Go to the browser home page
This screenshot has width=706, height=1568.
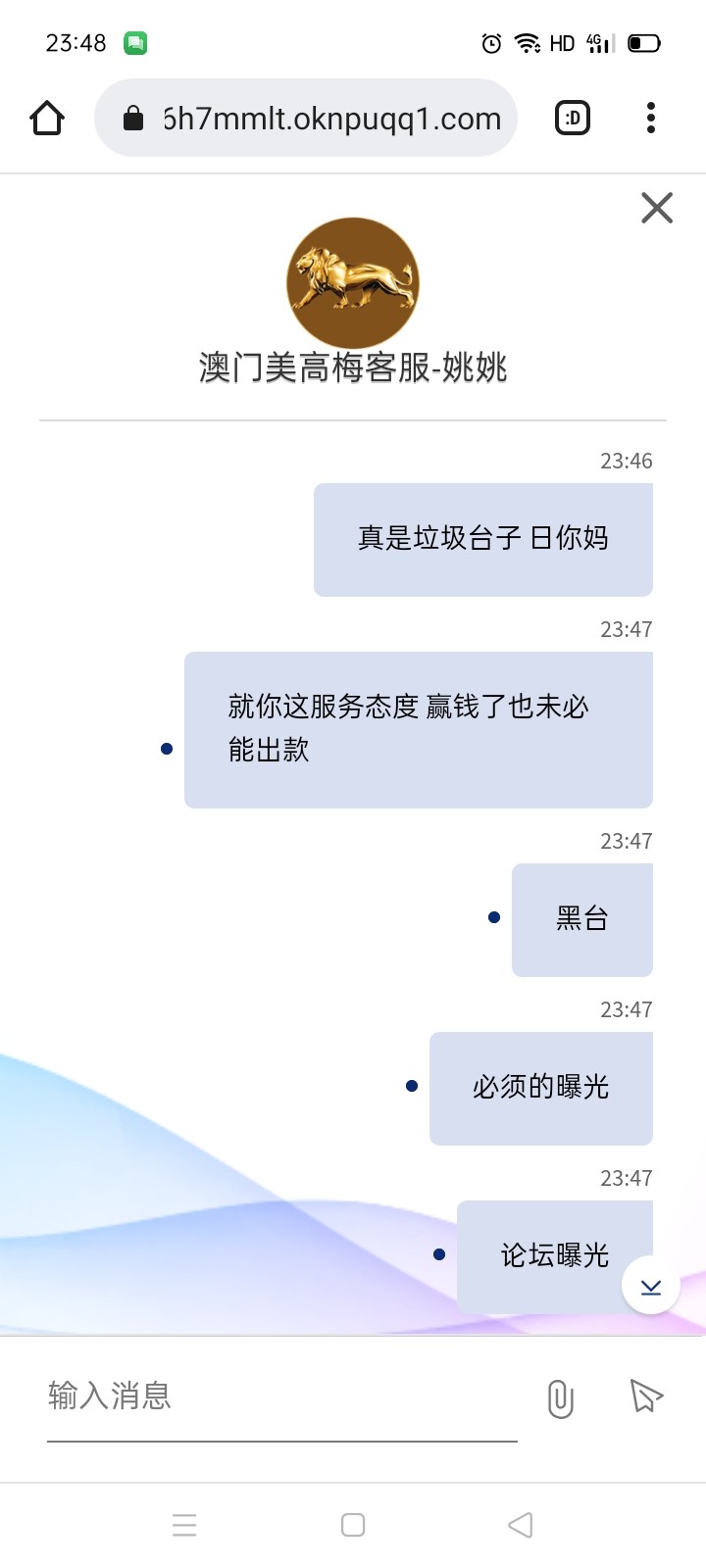pyautogui.click(x=47, y=119)
